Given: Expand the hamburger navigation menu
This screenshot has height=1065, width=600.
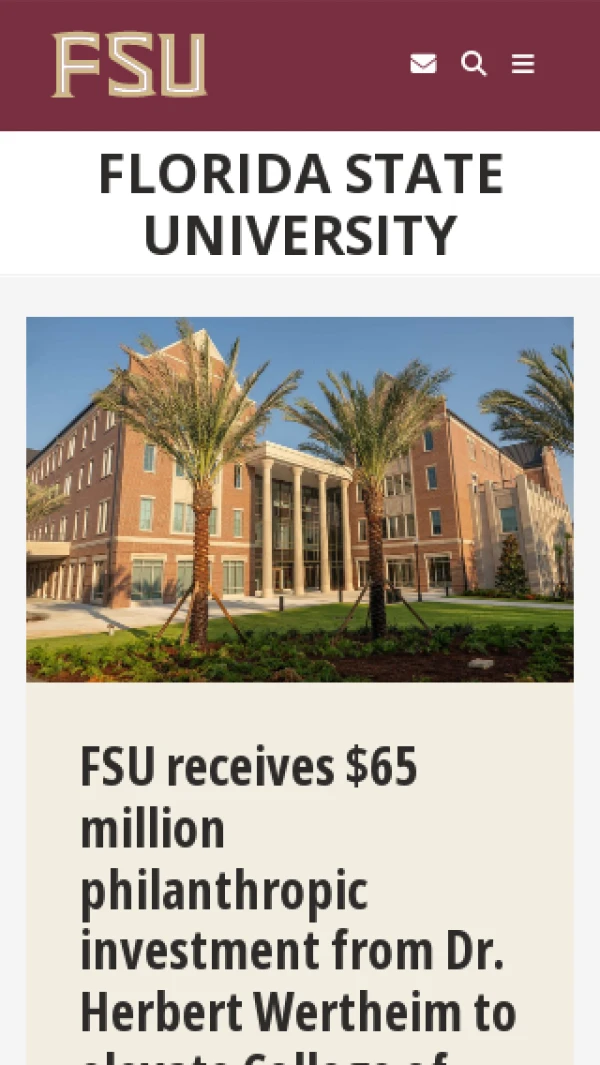Looking at the screenshot, I should coord(523,64).
